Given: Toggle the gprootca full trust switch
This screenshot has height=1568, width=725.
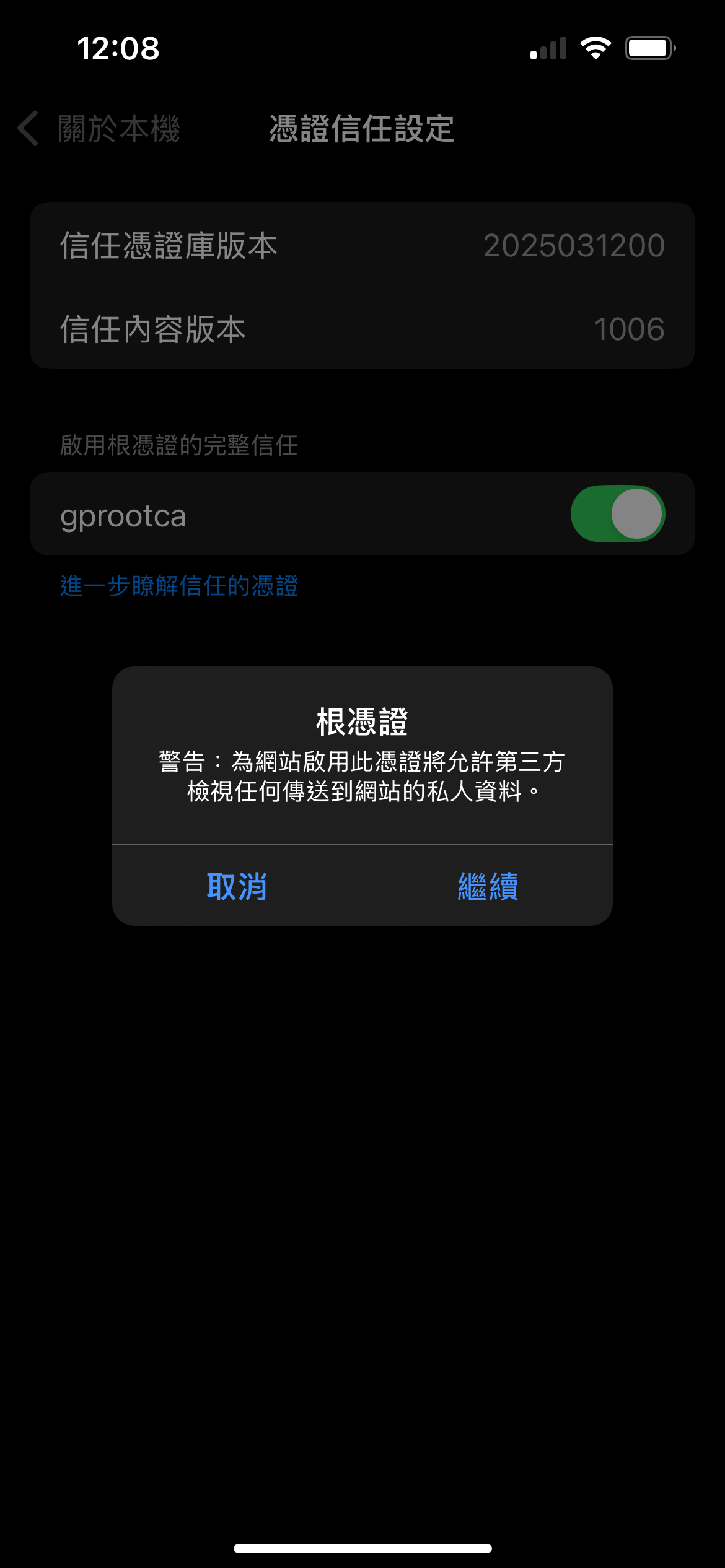Looking at the screenshot, I should point(617,514).
